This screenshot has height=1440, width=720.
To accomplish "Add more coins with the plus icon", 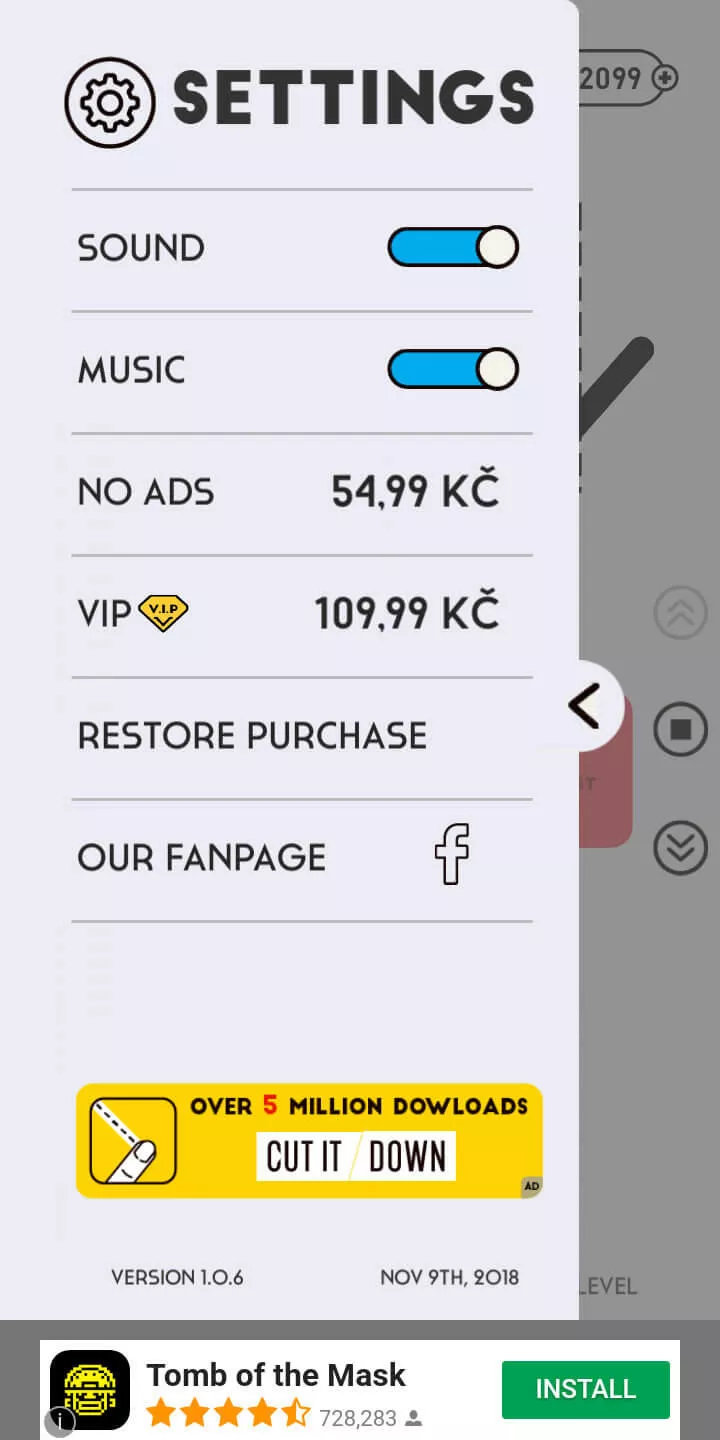I will pos(664,77).
